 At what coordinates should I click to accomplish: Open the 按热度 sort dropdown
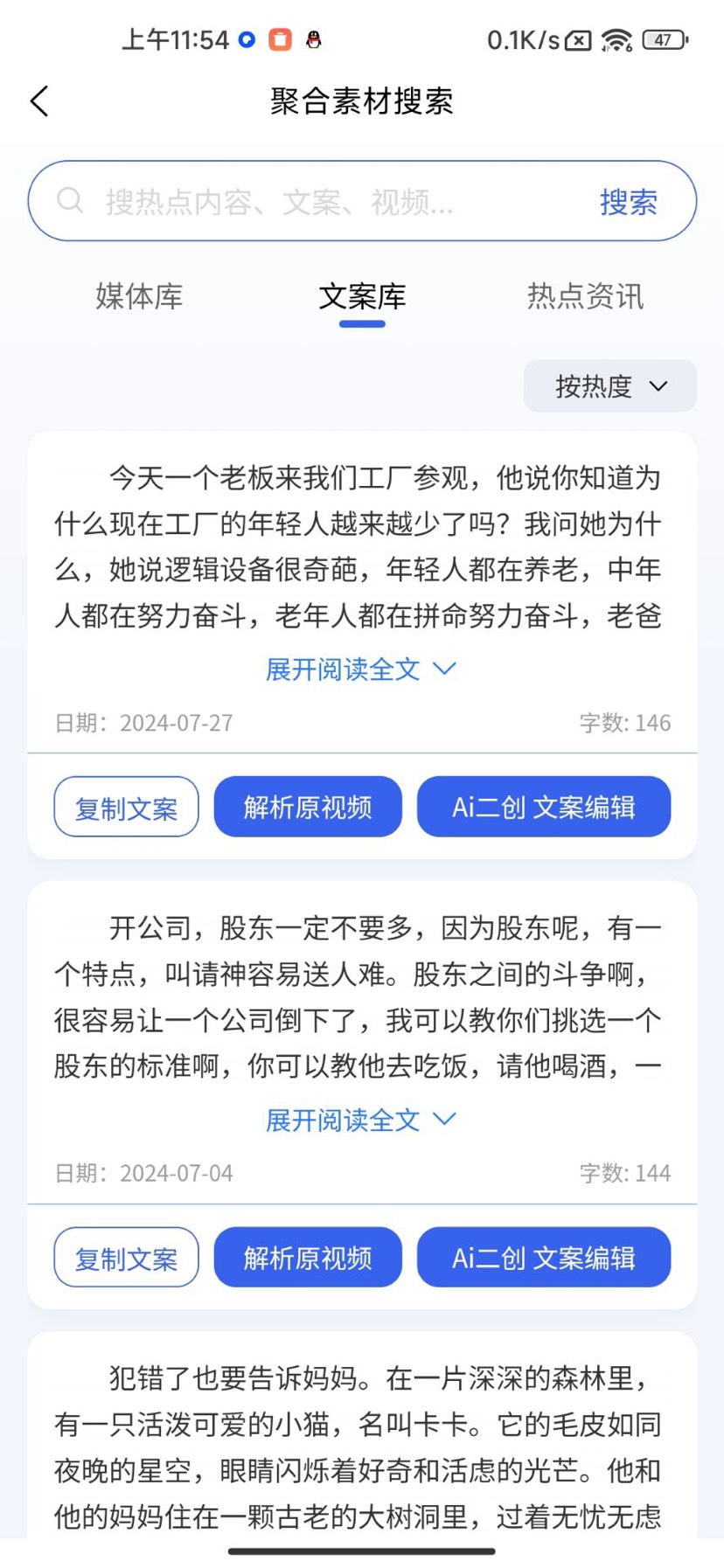coord(610,385)
